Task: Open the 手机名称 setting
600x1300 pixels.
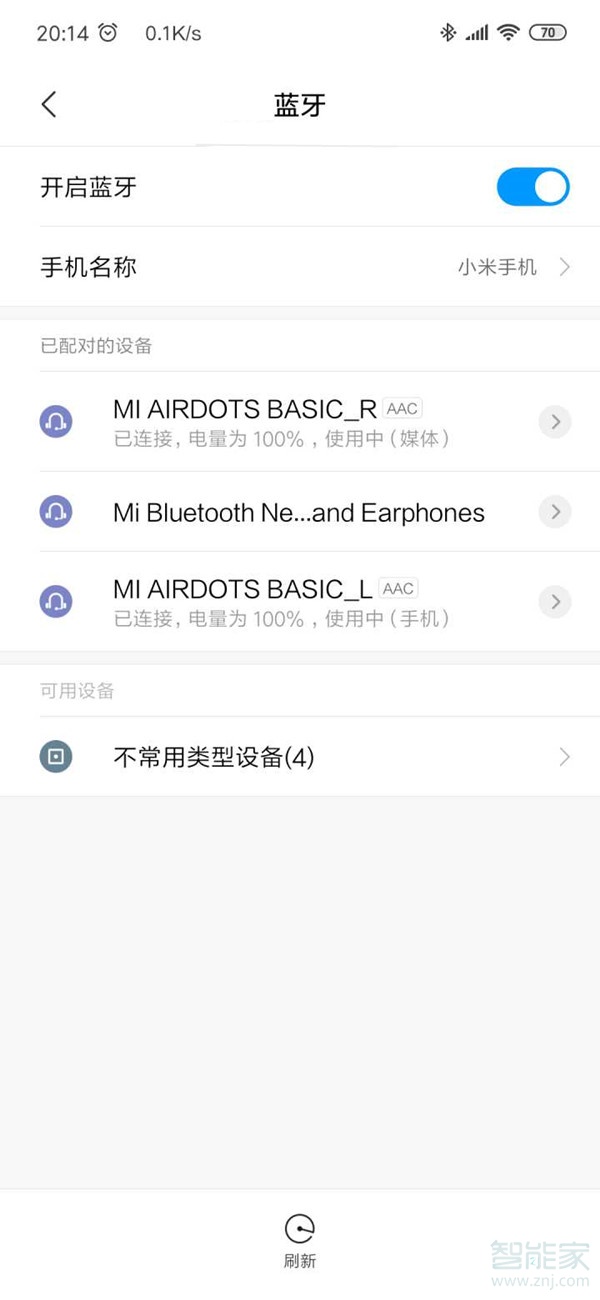Action: (300, 267)
